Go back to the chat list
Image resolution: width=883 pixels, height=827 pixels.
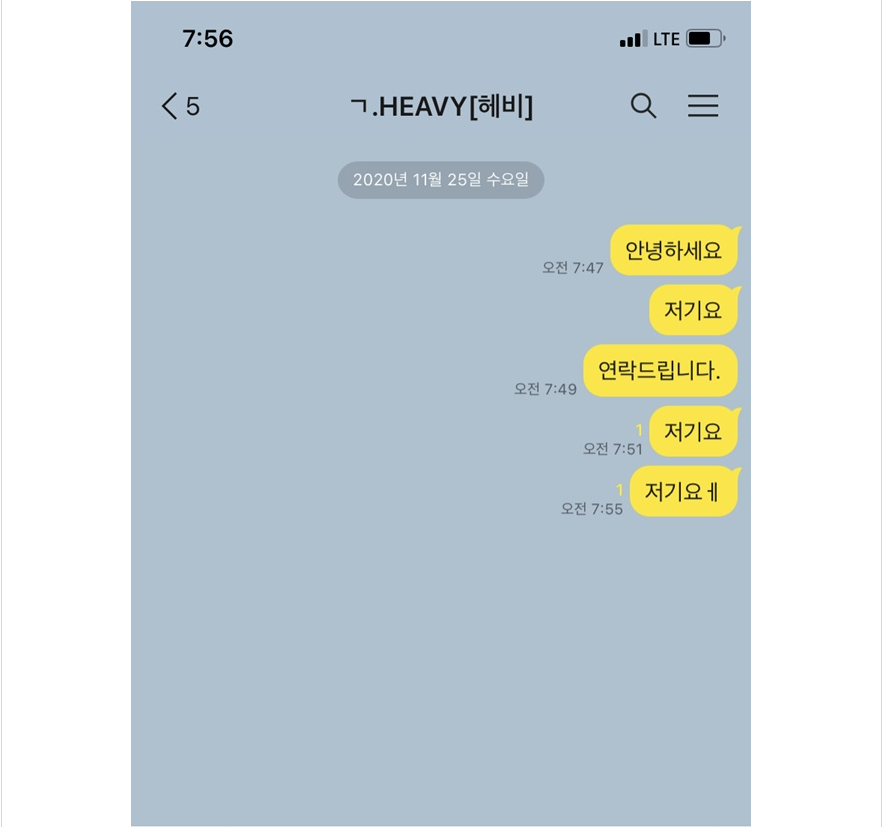(172, 106)
